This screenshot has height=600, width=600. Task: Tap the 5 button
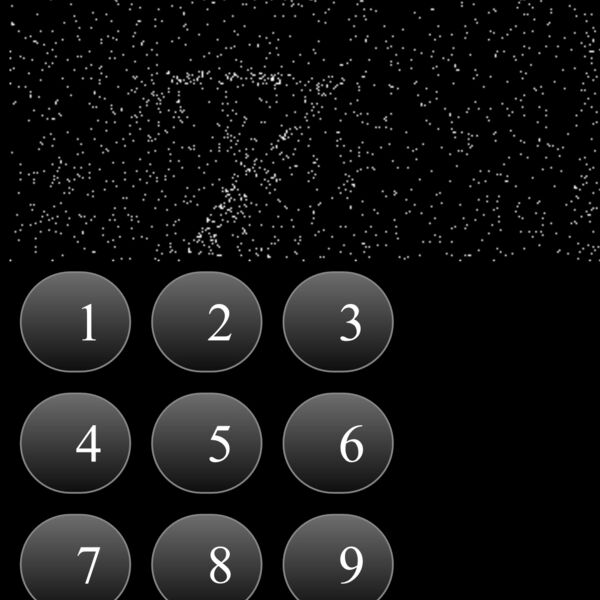[x=207, y=443]
